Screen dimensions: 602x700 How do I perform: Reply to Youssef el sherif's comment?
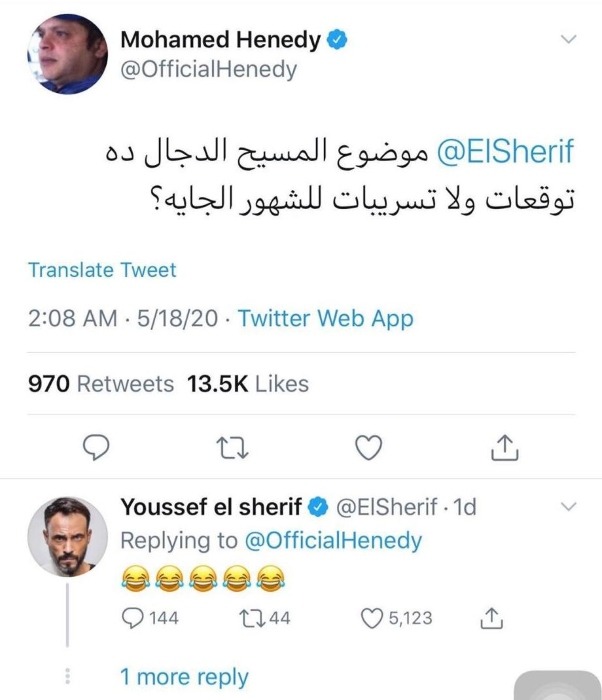pyautogui.click(x=132, y=619)
